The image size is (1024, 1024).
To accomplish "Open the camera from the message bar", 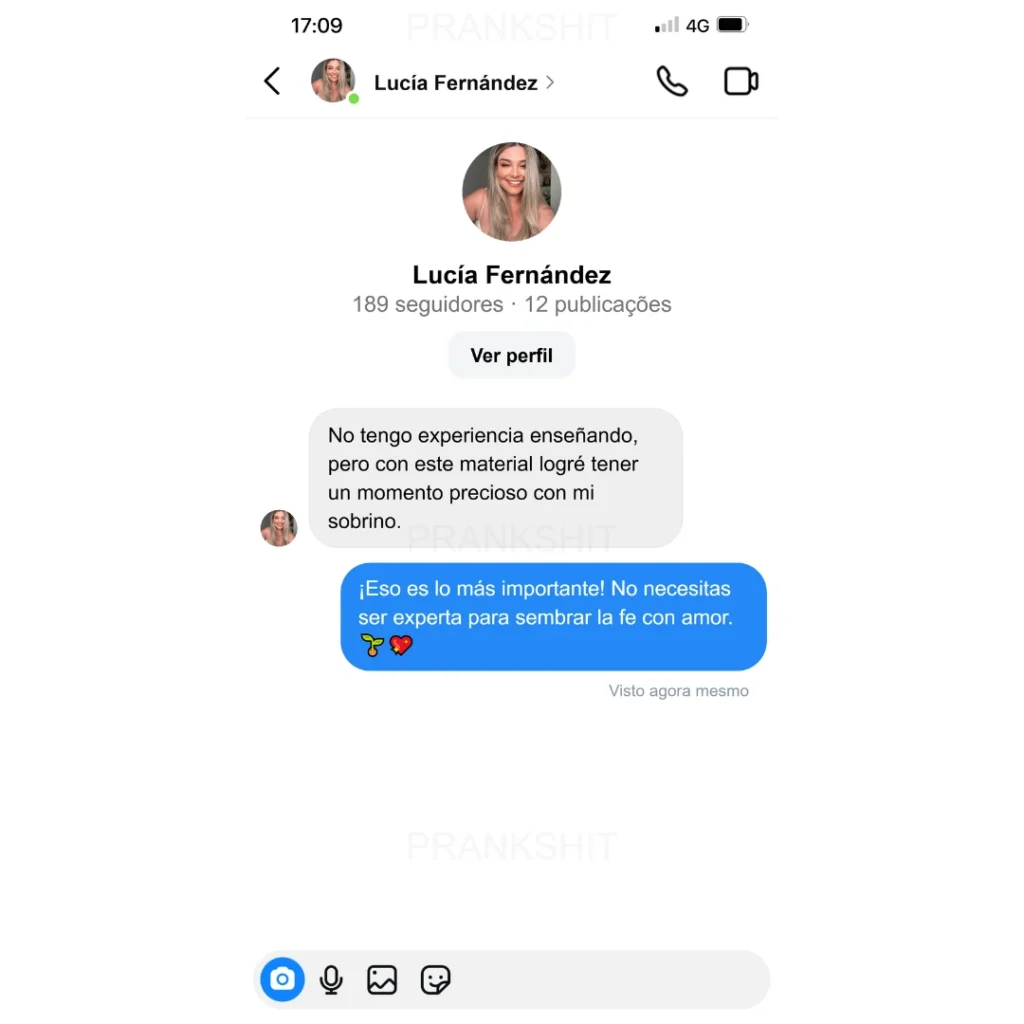I will pyautogui.click(x=282, y=979).
